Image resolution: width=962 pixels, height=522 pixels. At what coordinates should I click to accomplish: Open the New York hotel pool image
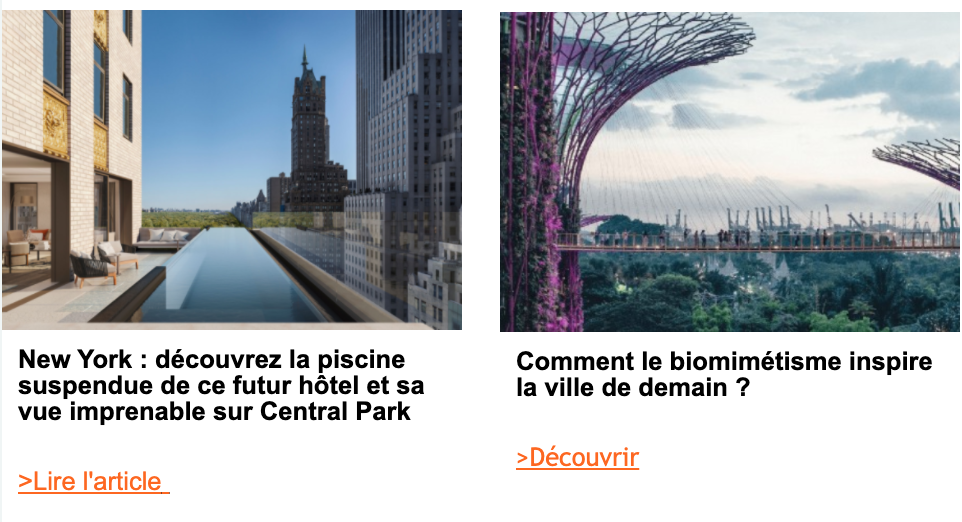click(x=232, y=170)
